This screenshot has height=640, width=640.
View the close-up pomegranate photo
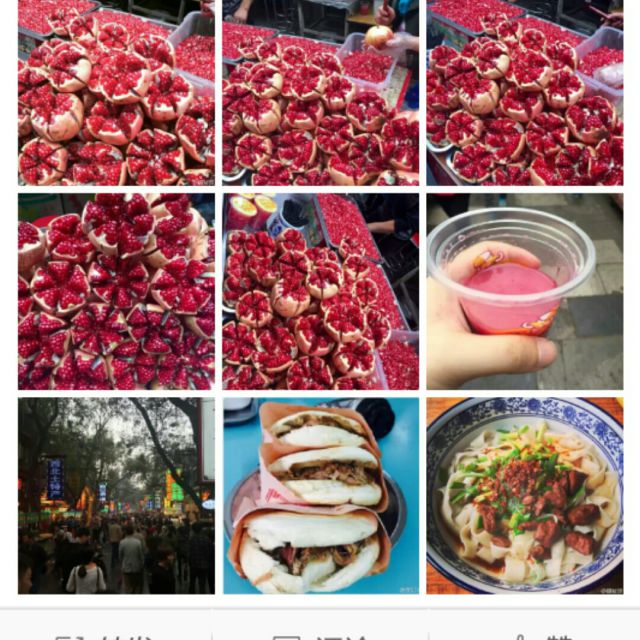(x=116, y=291)
